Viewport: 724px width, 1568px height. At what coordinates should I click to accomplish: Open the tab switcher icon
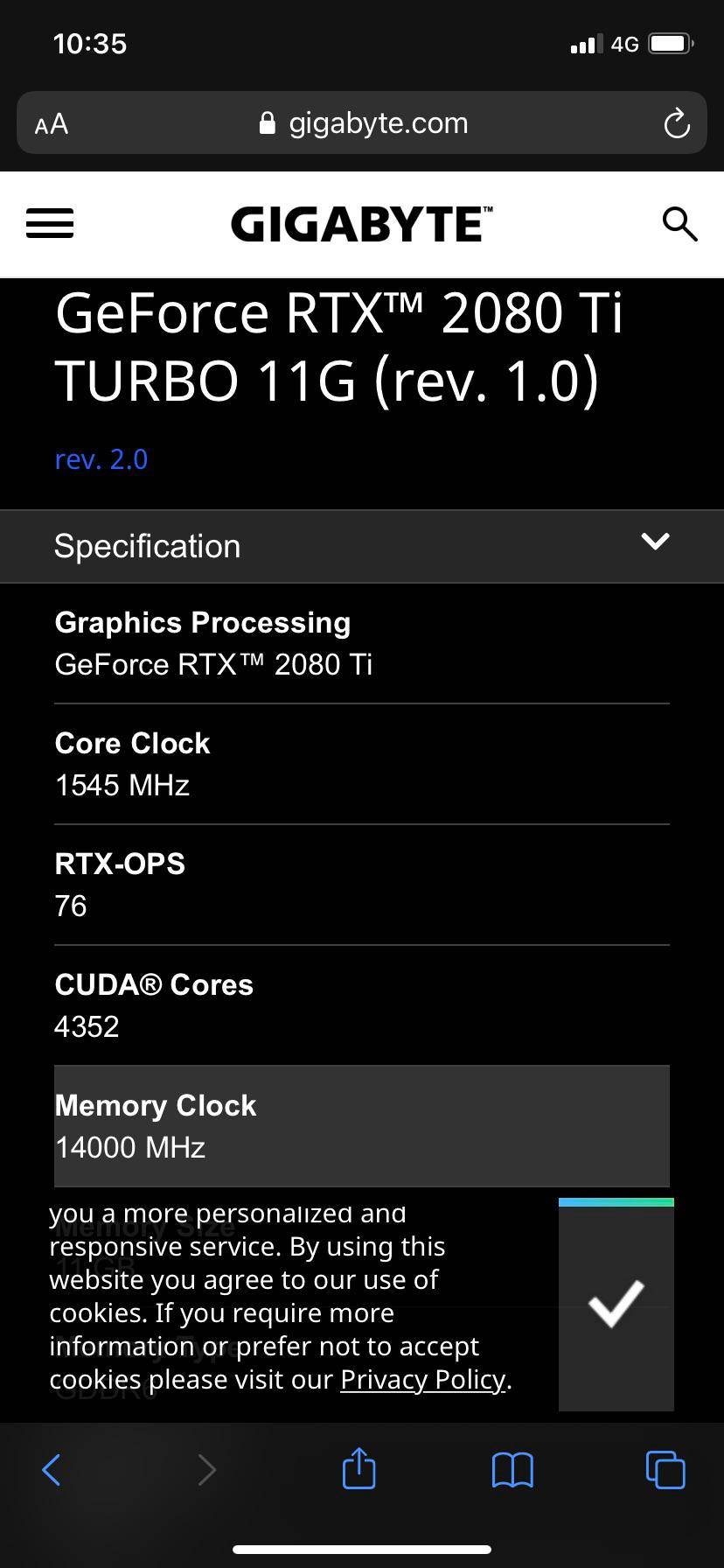pyautogui.click(x=665, y=1469)
